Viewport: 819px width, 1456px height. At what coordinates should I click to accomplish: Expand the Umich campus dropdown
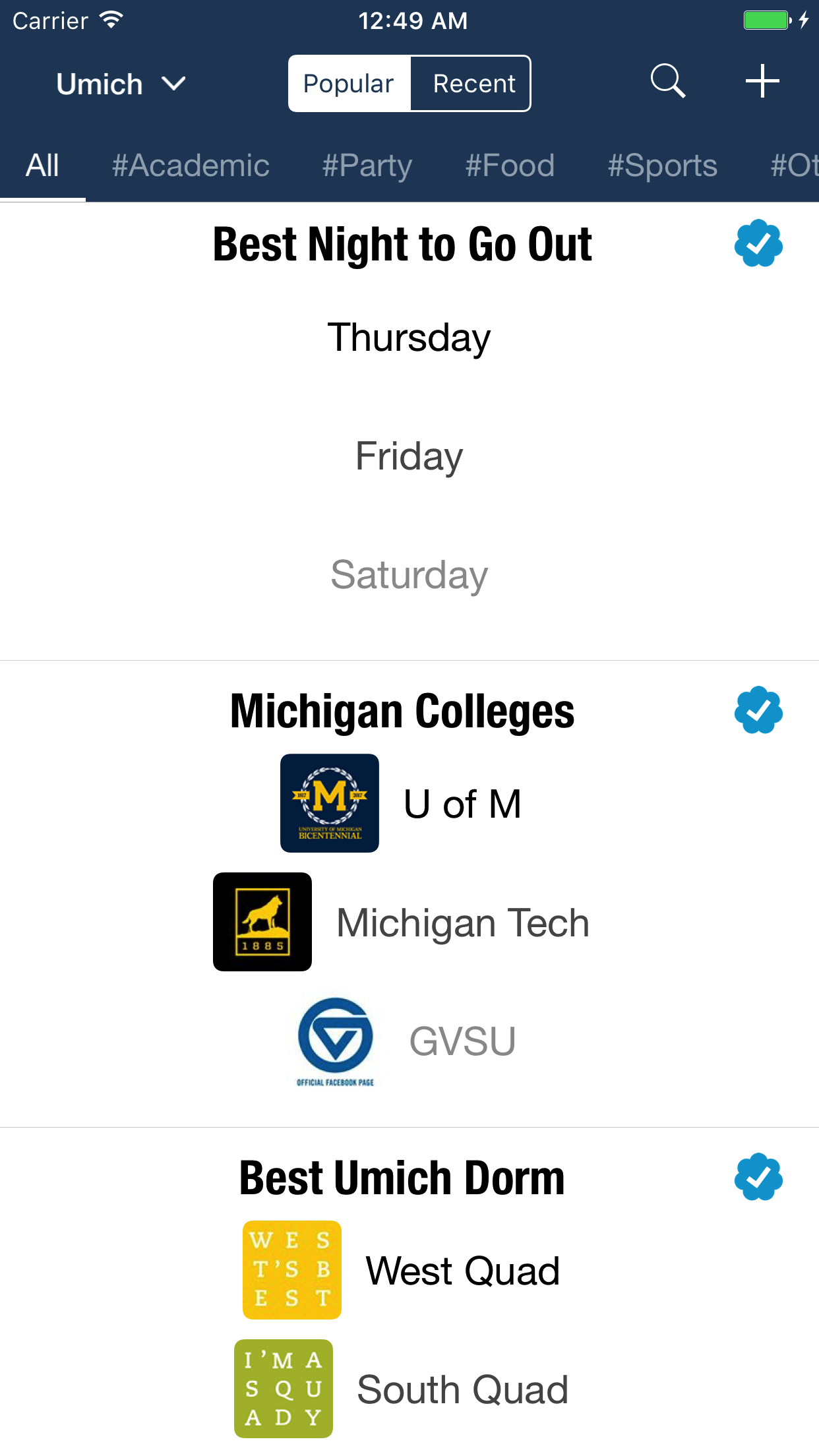(121, 84)
